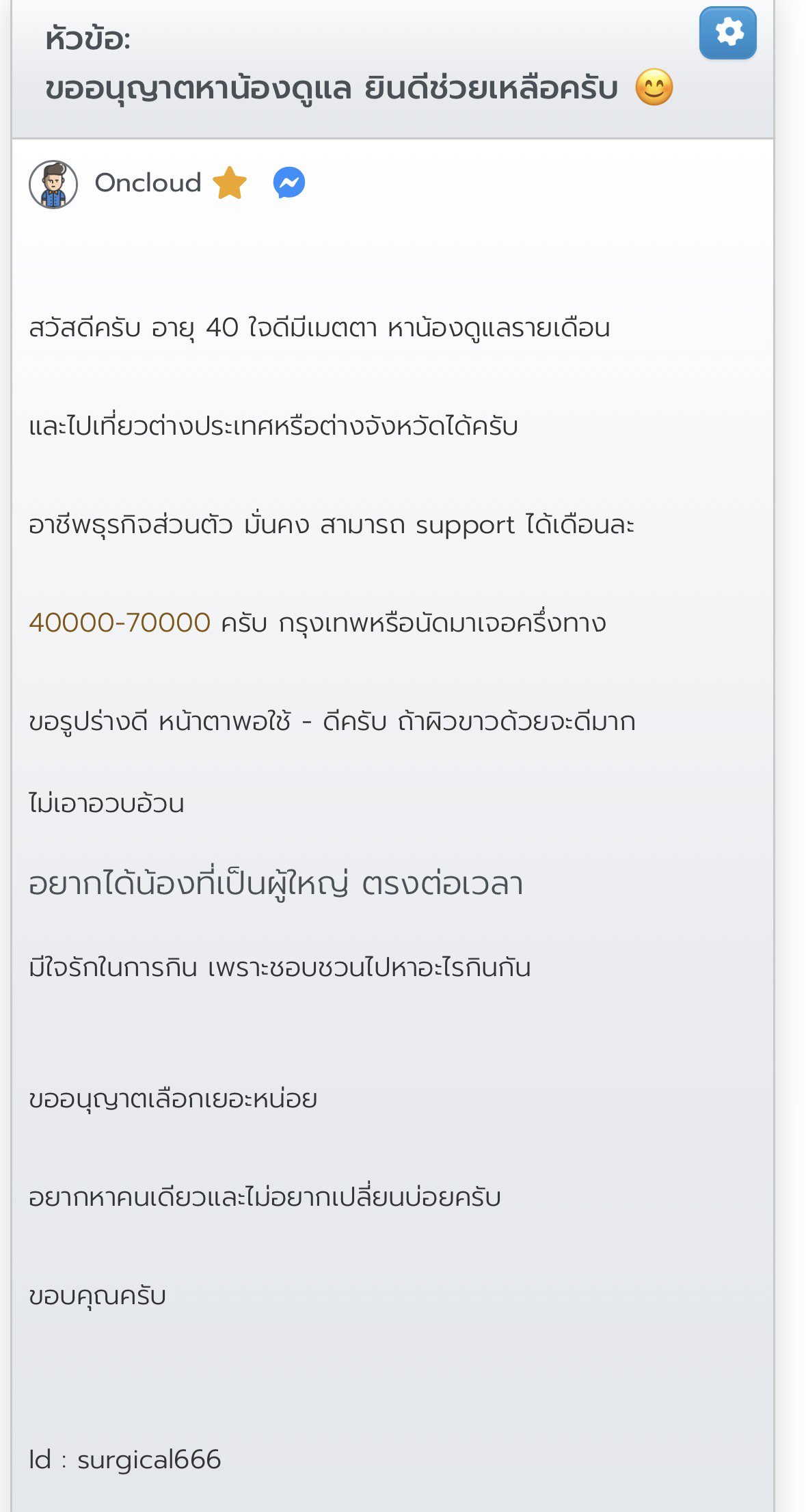806x1512 pixels.
Task: Click the username Oncloud
Action: click(146, 183)
